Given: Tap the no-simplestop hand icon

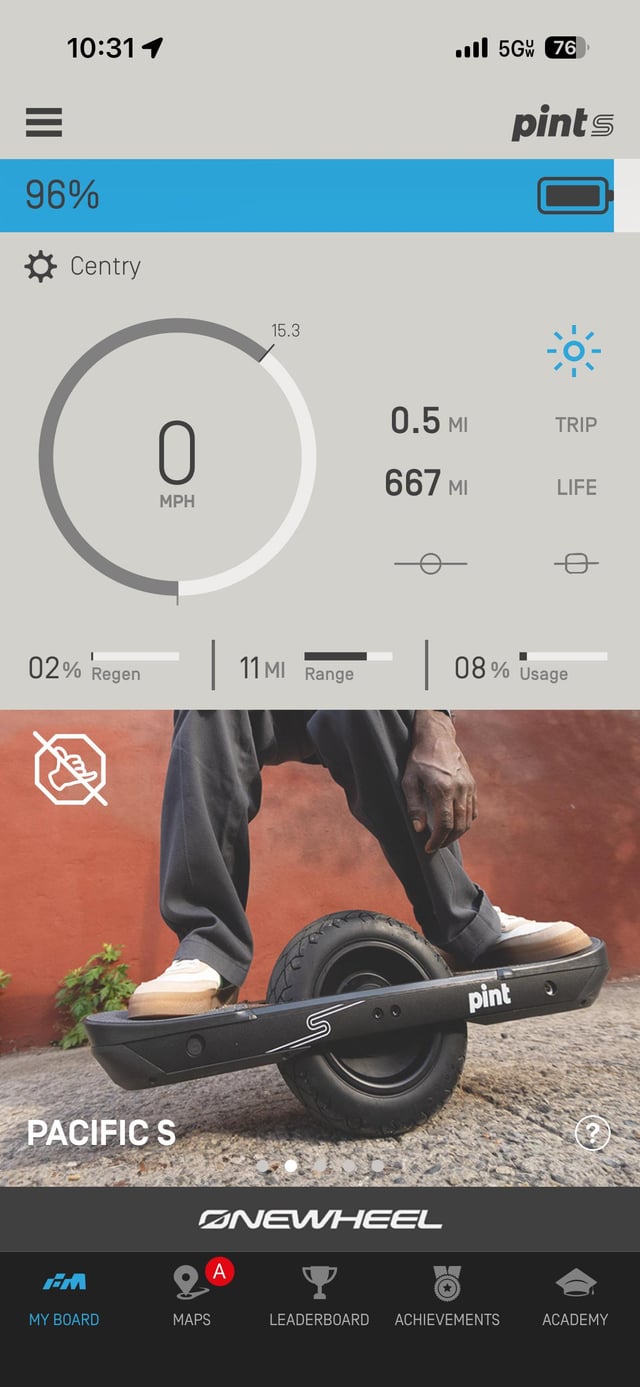Looking at the screenshot, I should click(x=70, y=768).
